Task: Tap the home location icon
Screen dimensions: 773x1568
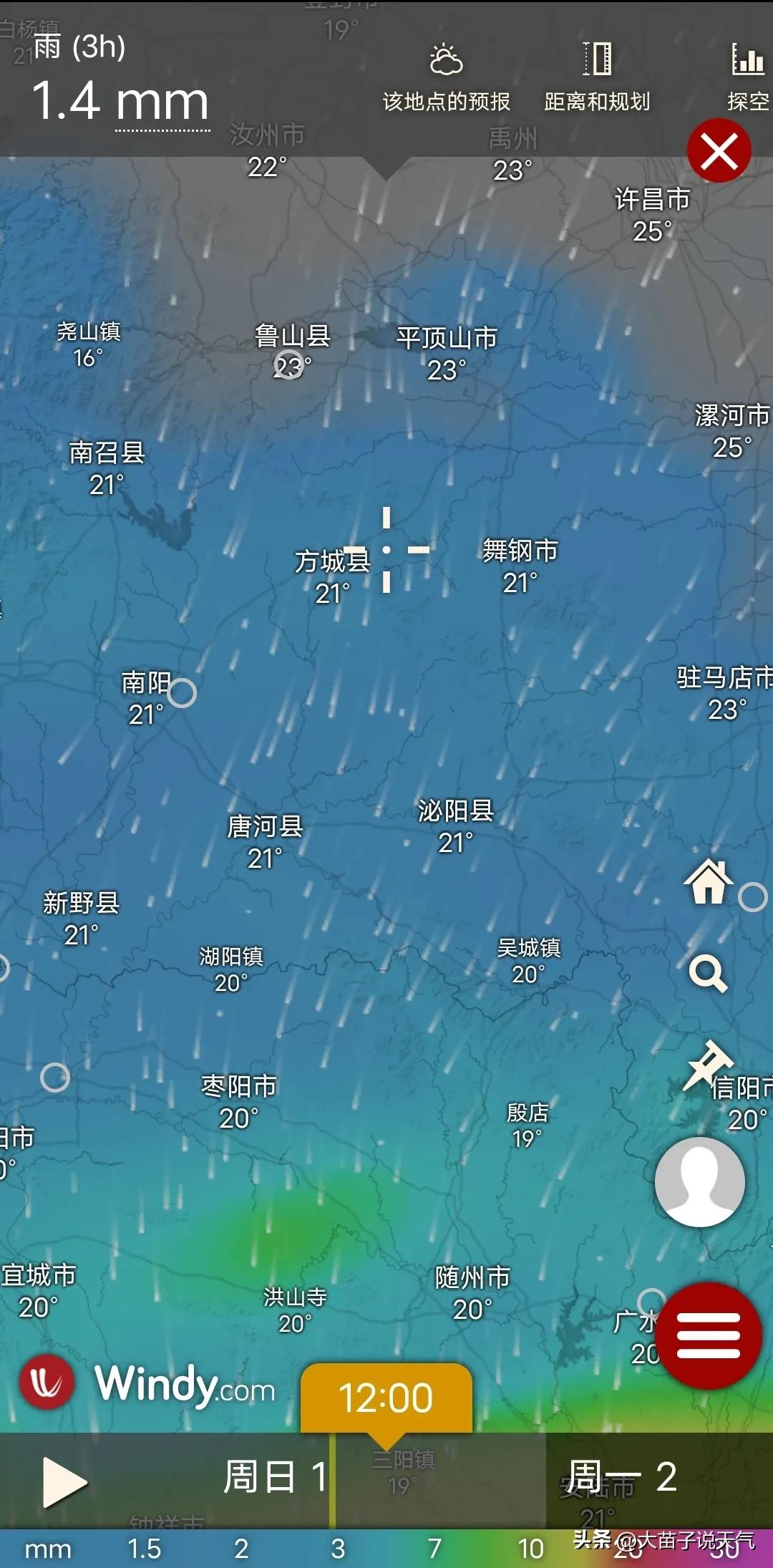Action: coord(708,881)
